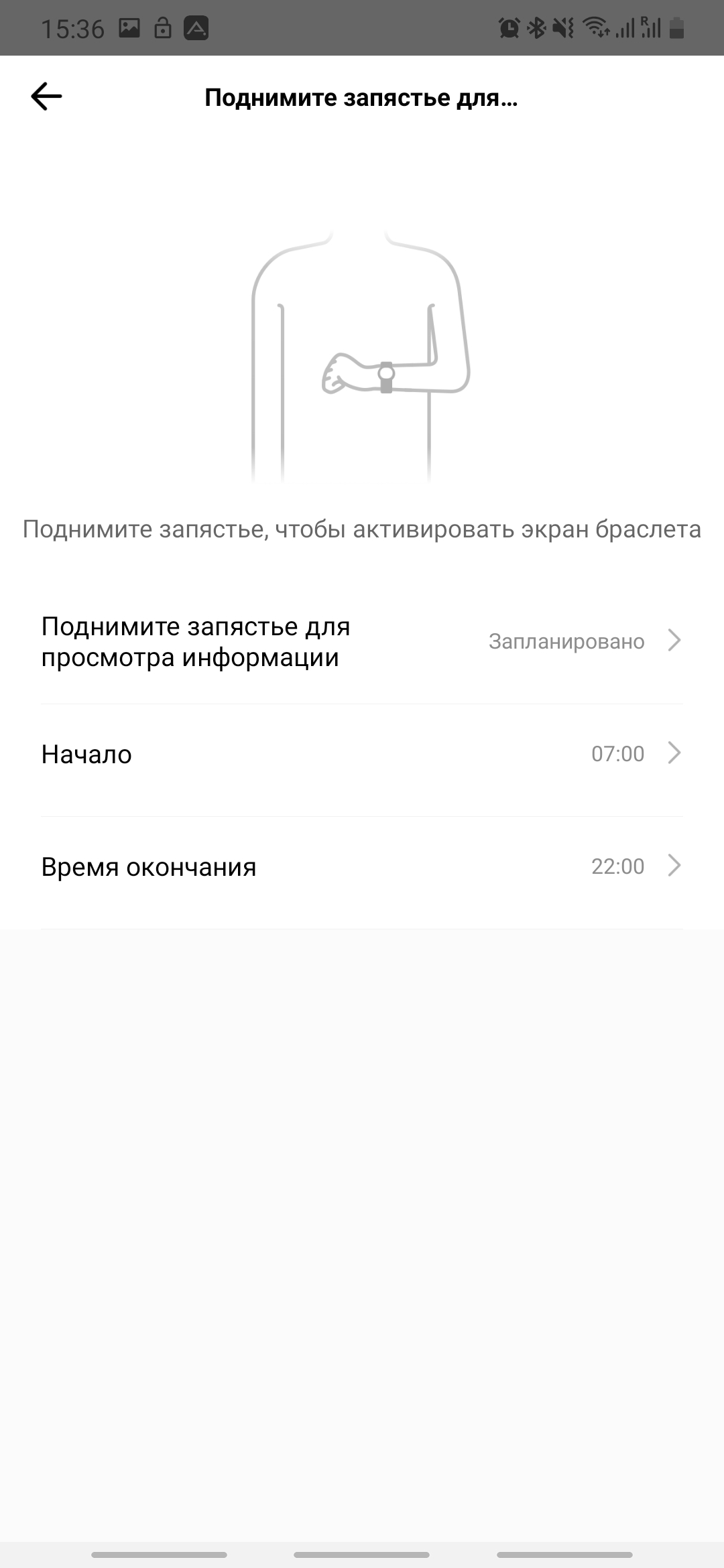Tap the Bluetooth icon in status bar
Screen dimensions: 724x1568
(x=536, y=27)
